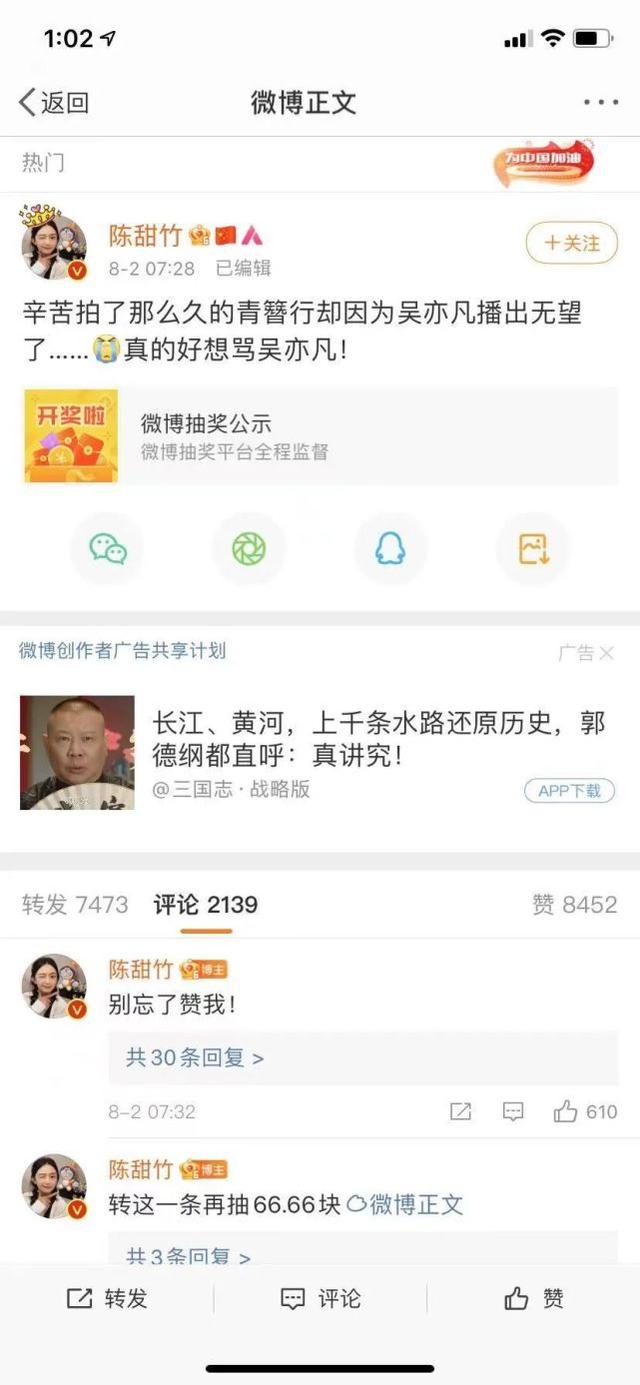This screenshot has height=1385, width=640.
Task: Go back via the 返回 button
Action: coord(54,102)
